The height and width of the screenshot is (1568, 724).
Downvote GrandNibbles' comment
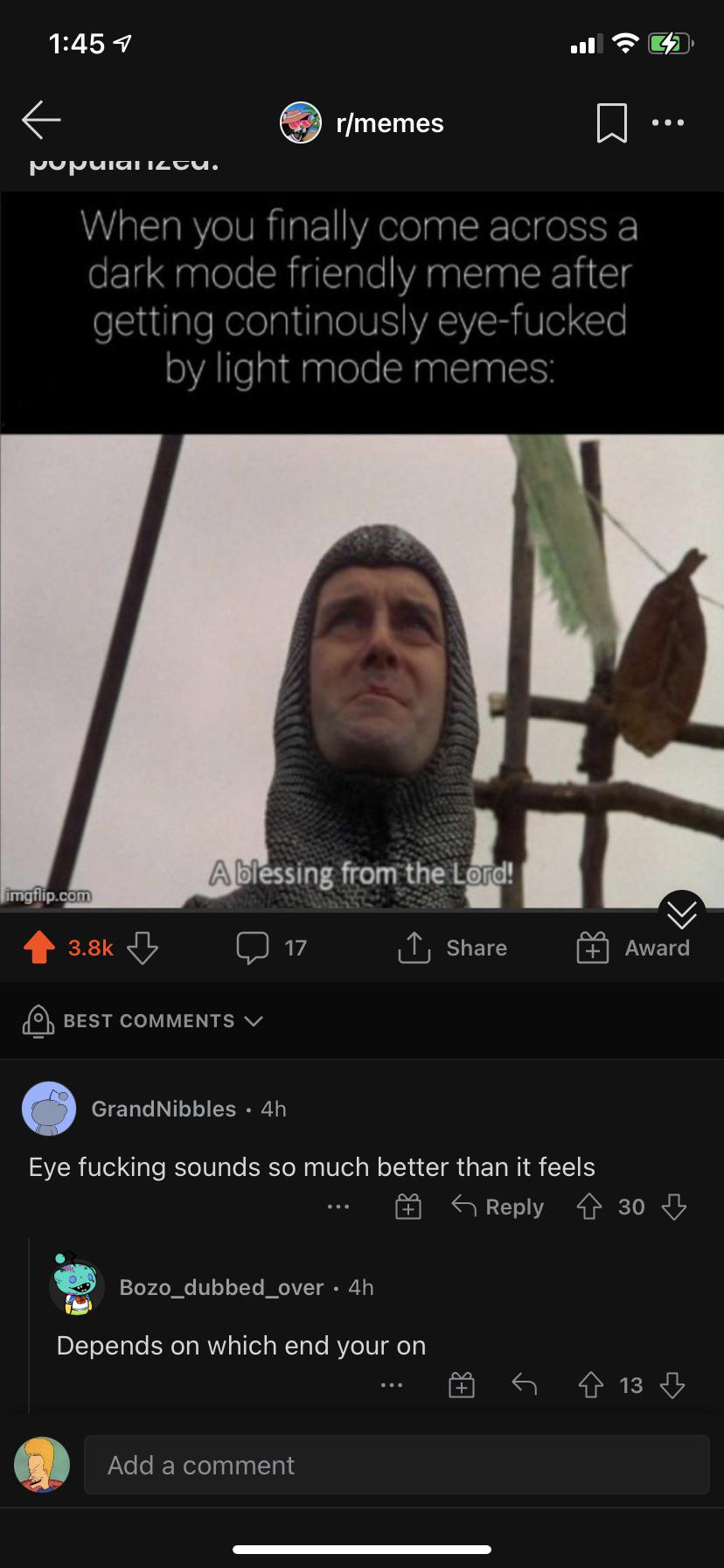(x=673, y=1207)
